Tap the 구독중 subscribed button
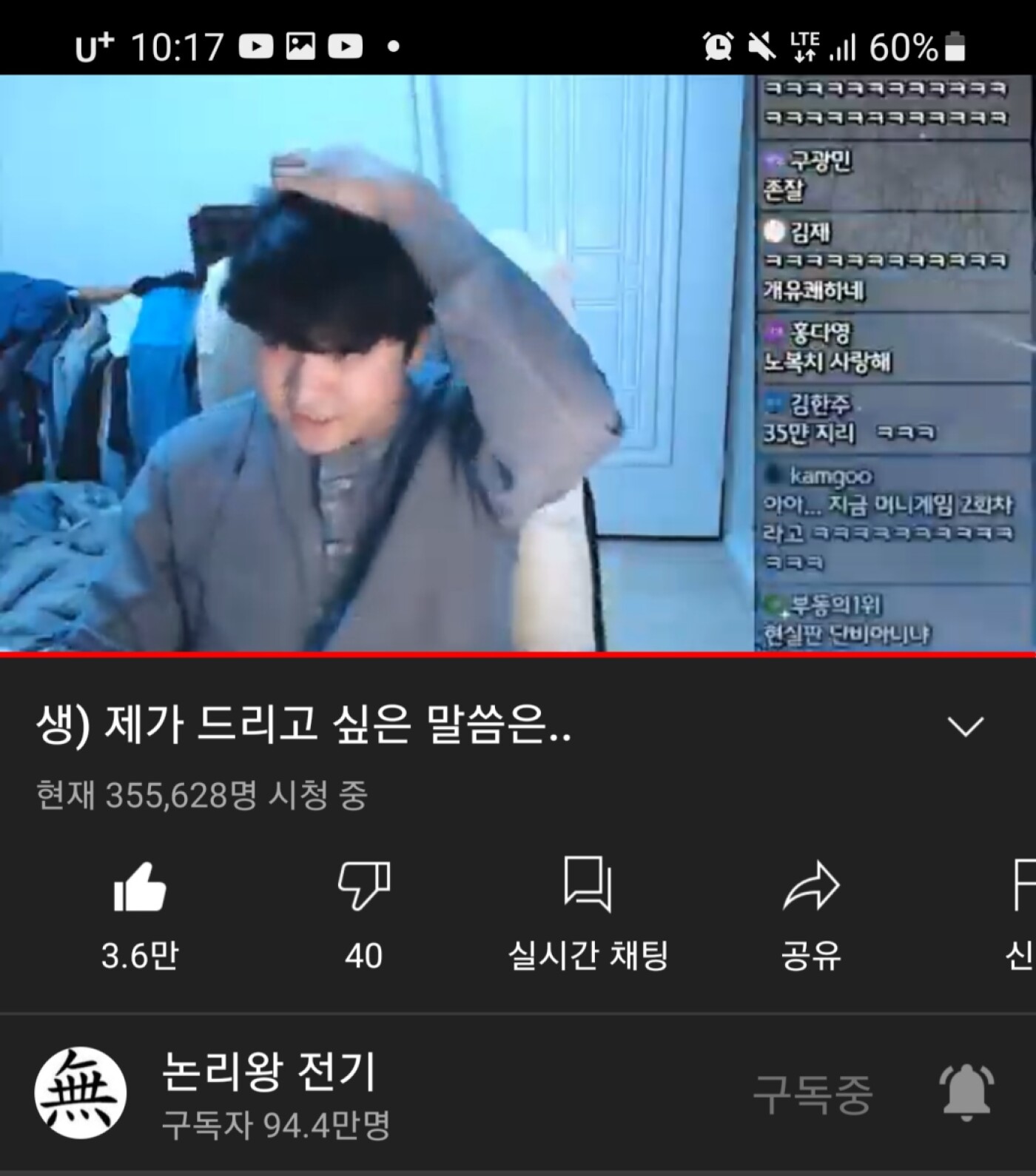Screen dimensions: 1036x1176 pos(813,1094)
